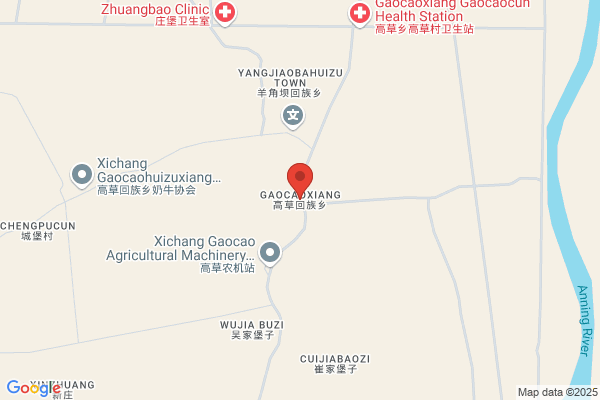This screenshot has height=400, width=600.
Task: Open the Zhuangbao Clinic marker
Action: 227,14
